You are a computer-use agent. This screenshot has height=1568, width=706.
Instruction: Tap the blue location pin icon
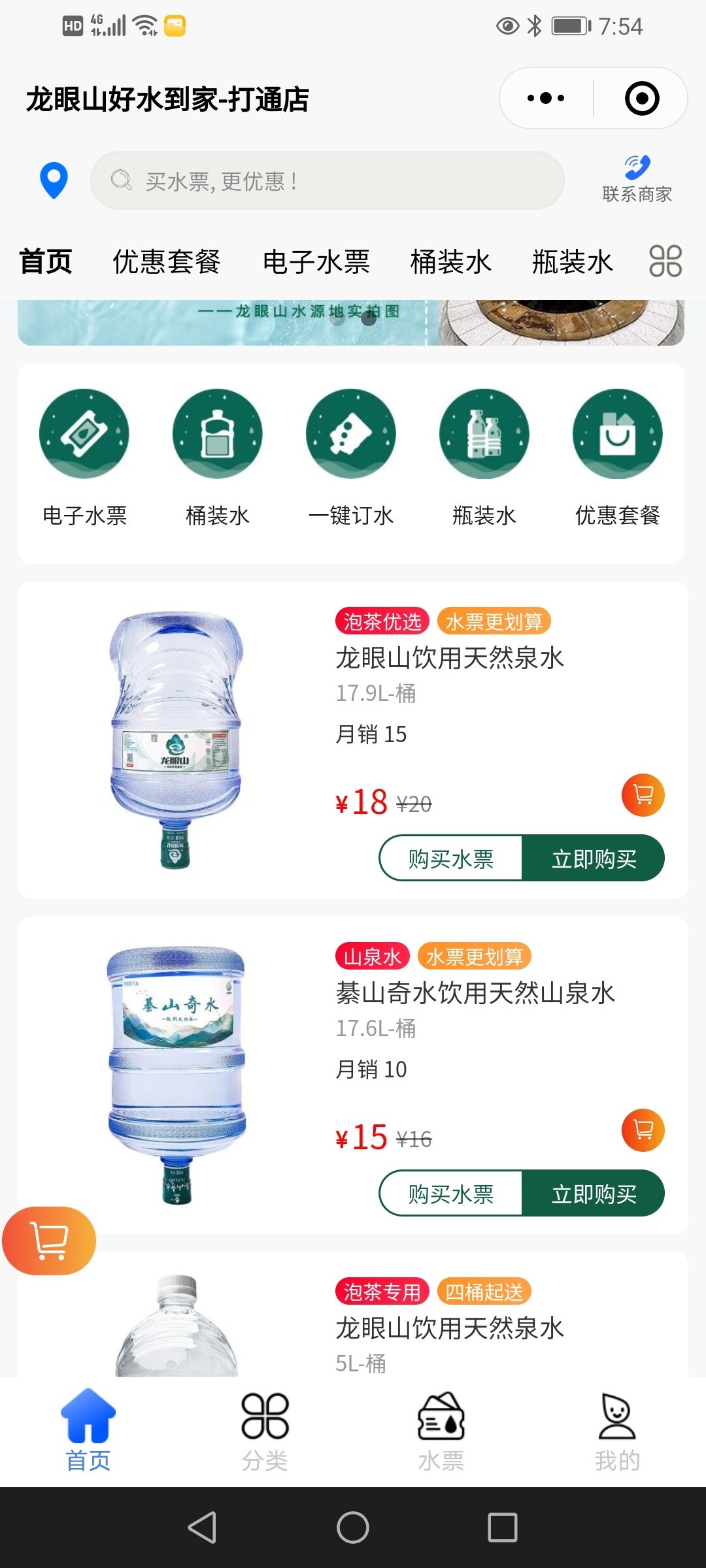click(x=54, y=180)
